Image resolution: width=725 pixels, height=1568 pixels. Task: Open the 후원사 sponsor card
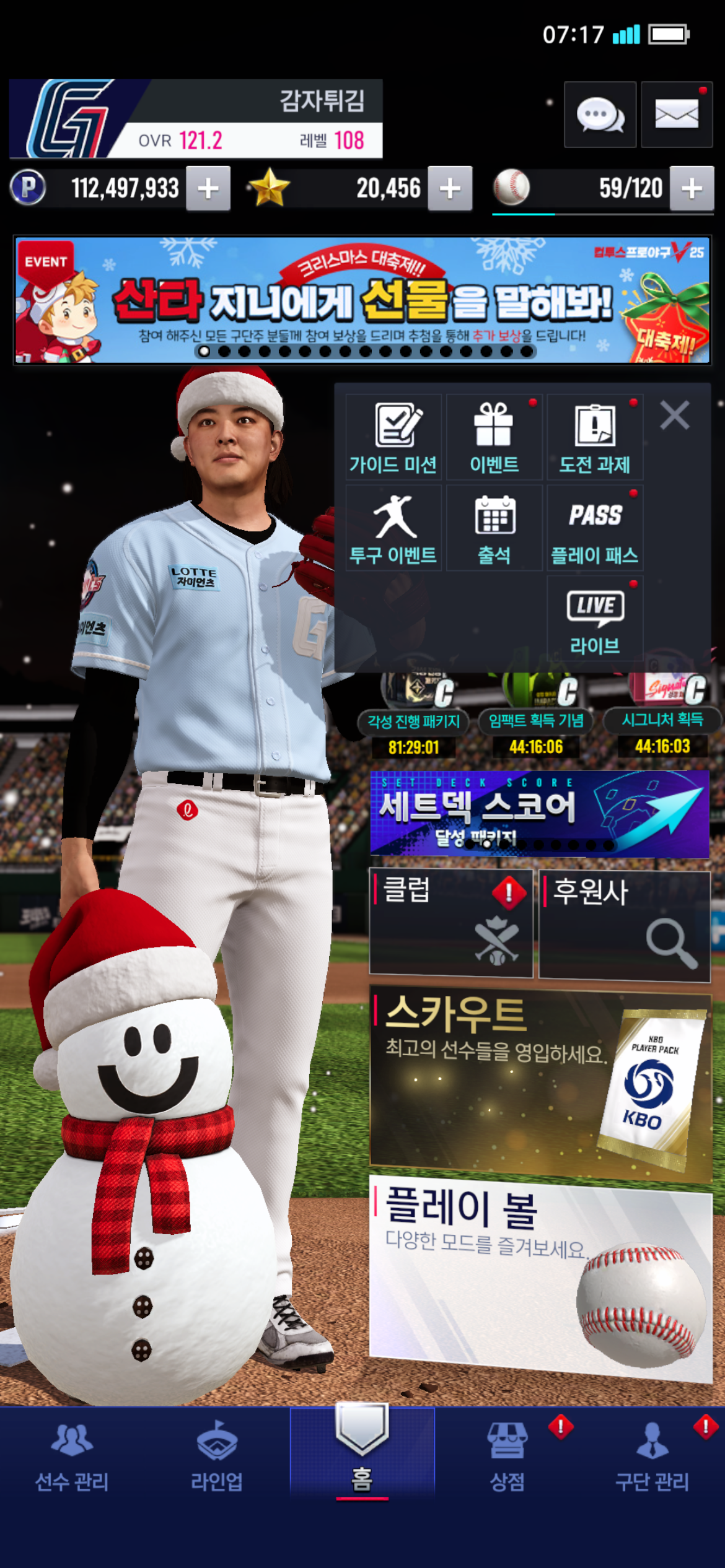pyautogui.click(x=624, y=925)
